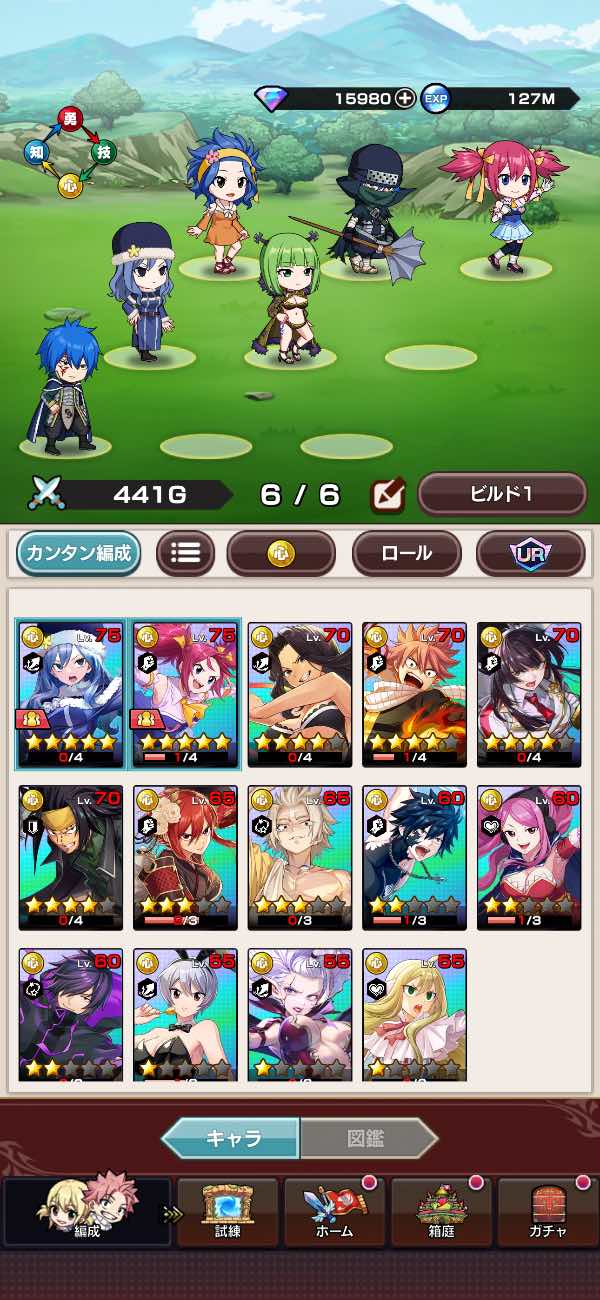Tap the UR rarity filter button
600x1300 pixels.
[x=530, y=553]
